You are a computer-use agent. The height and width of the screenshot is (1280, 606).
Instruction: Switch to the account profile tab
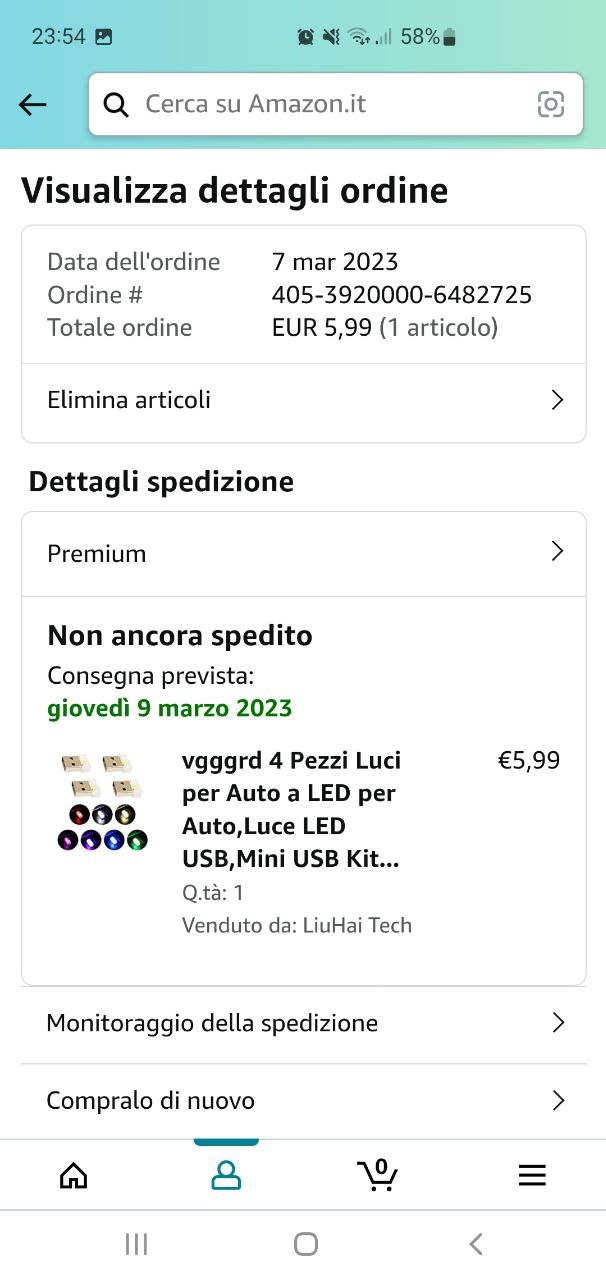(226, 1175)
